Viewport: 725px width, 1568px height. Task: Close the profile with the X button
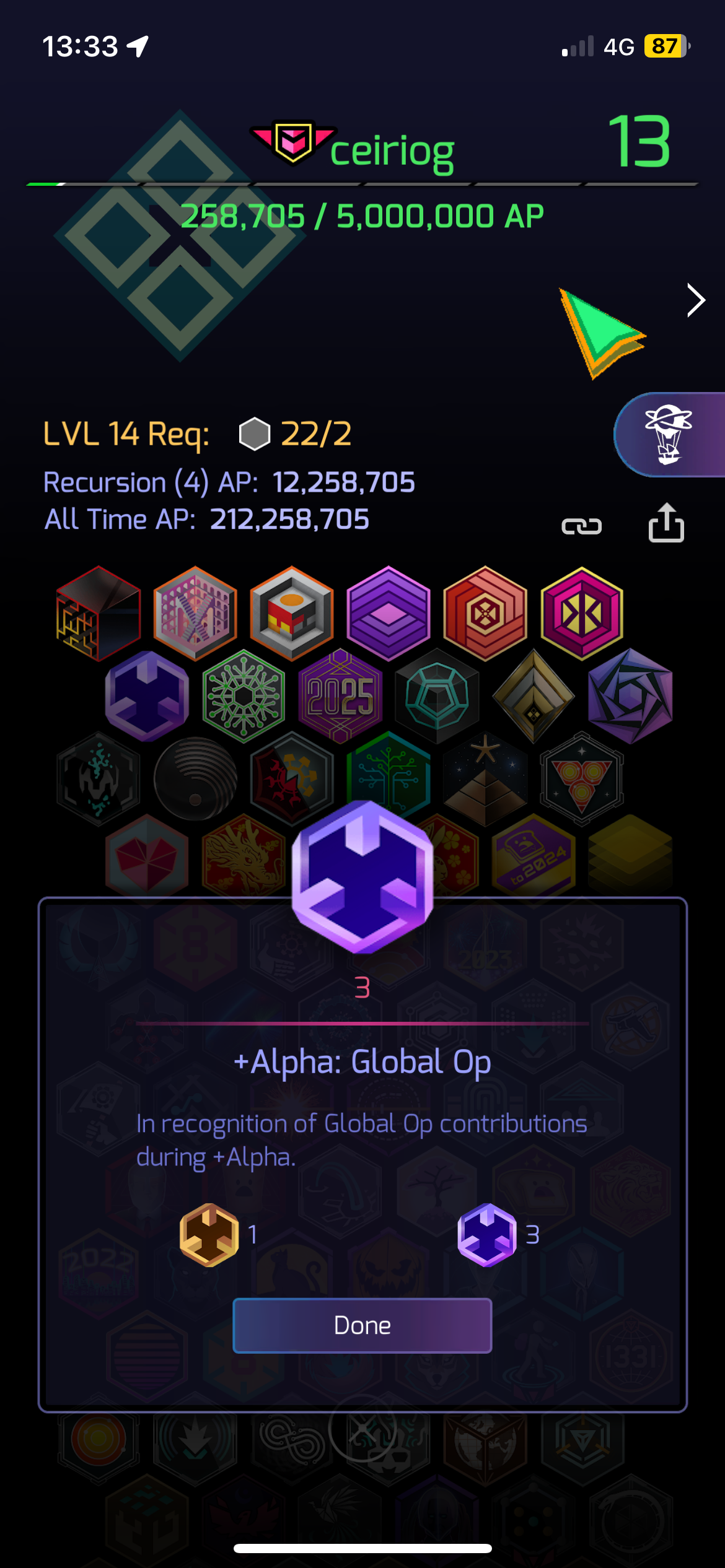click(362, 1428)
